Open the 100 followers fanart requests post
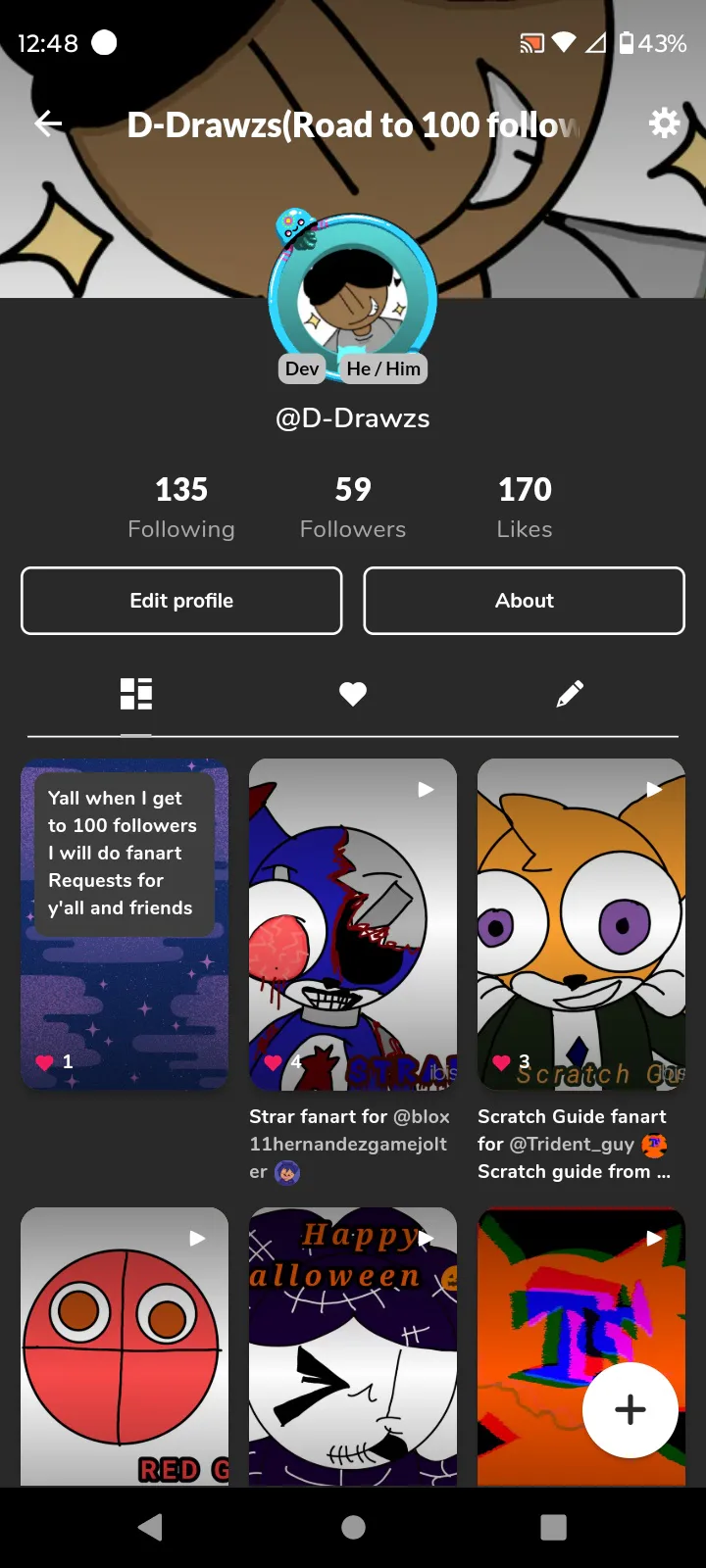Screen dimensions: 706x1568 (x=125, y=923)
